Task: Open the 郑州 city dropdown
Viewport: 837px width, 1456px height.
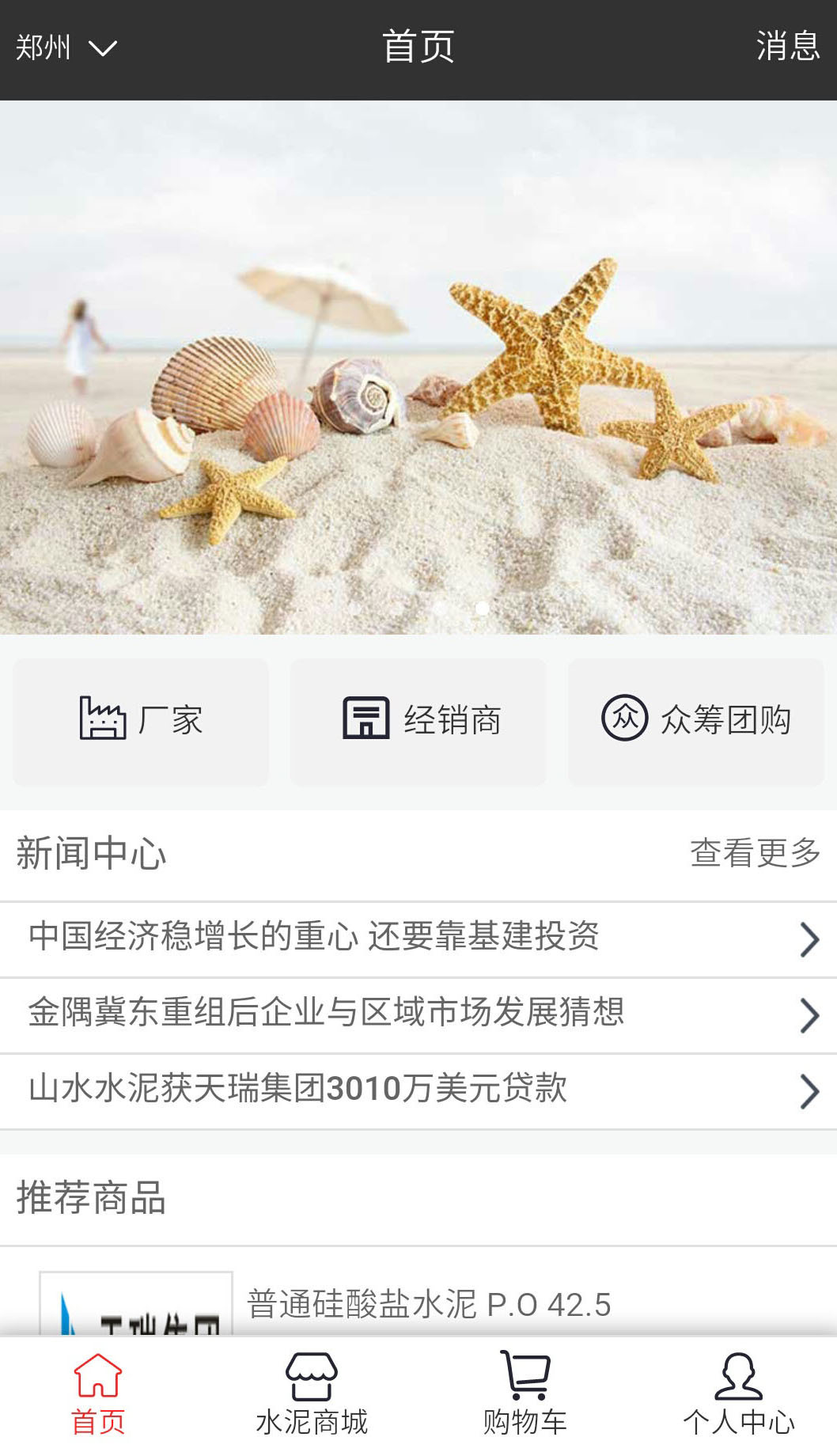Action: tap(66, 47)
